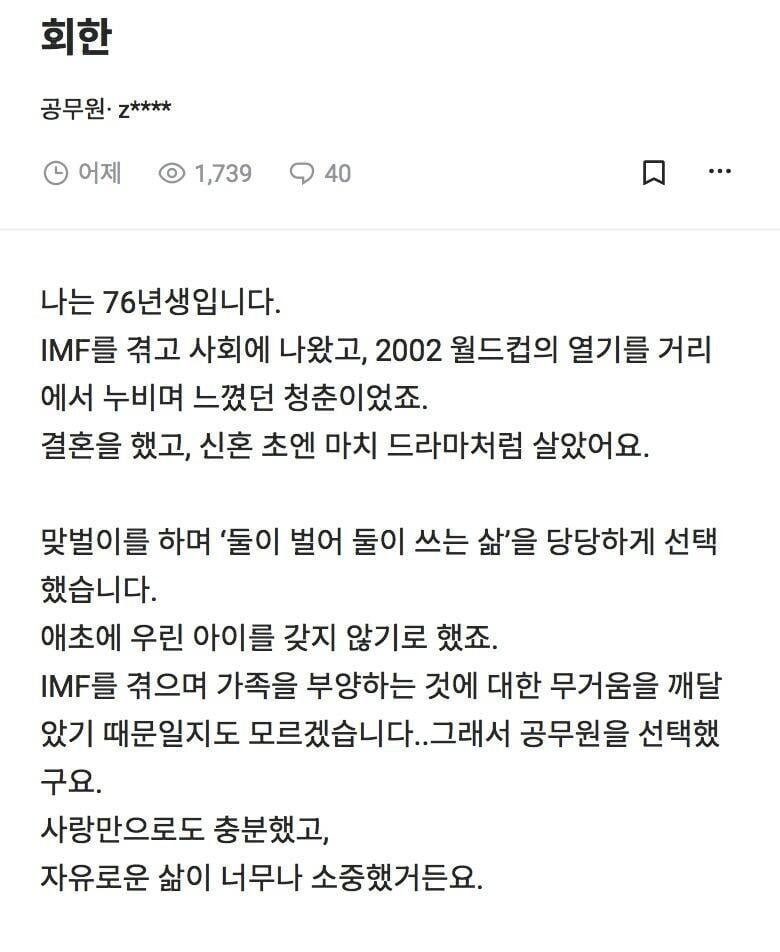Viewport: 780px width, 952px height.
Task: Open the 40 comments
Action: coord(320,173)
